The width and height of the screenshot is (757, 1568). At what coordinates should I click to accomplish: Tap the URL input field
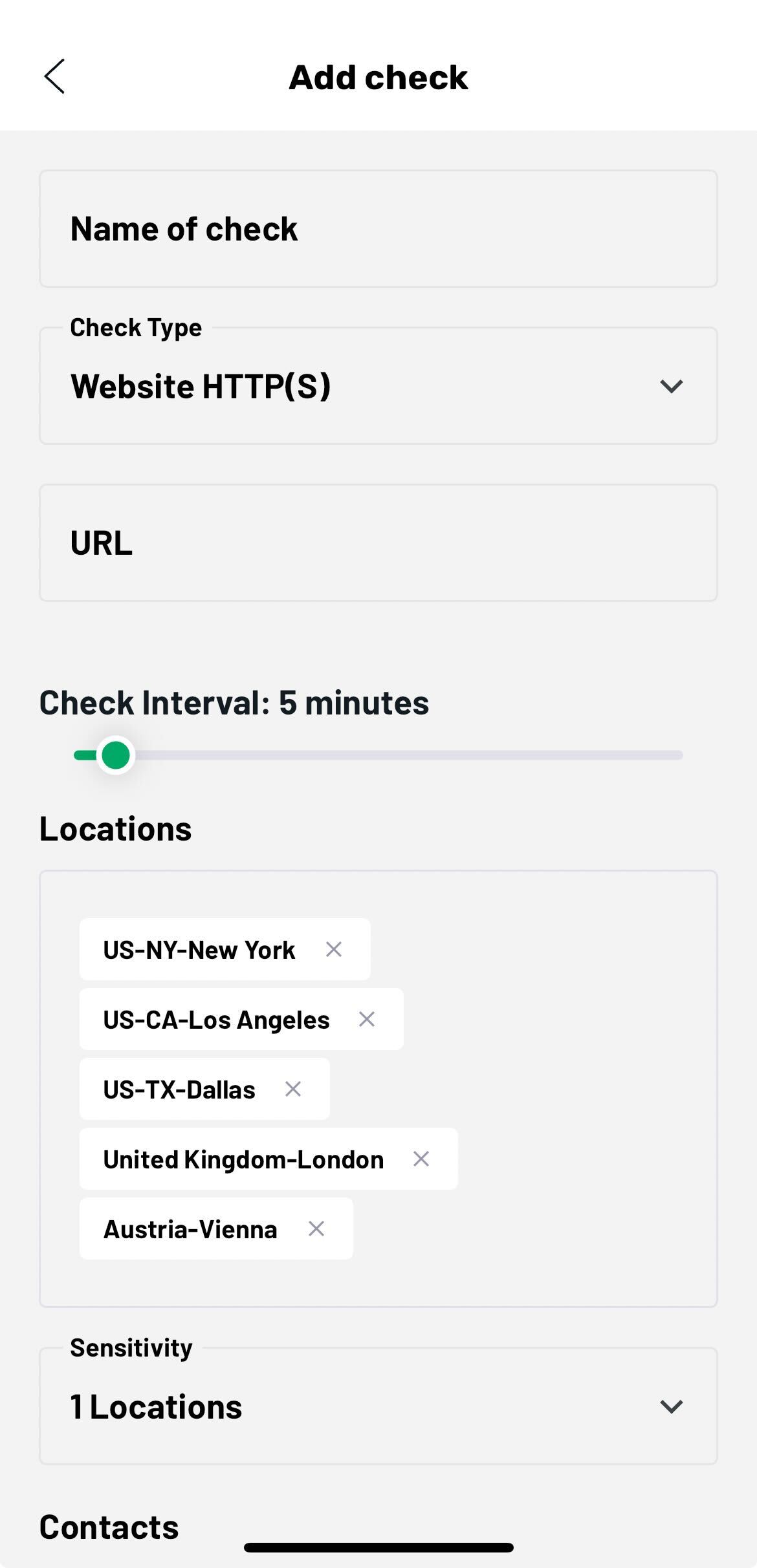(x=378, y=542)
